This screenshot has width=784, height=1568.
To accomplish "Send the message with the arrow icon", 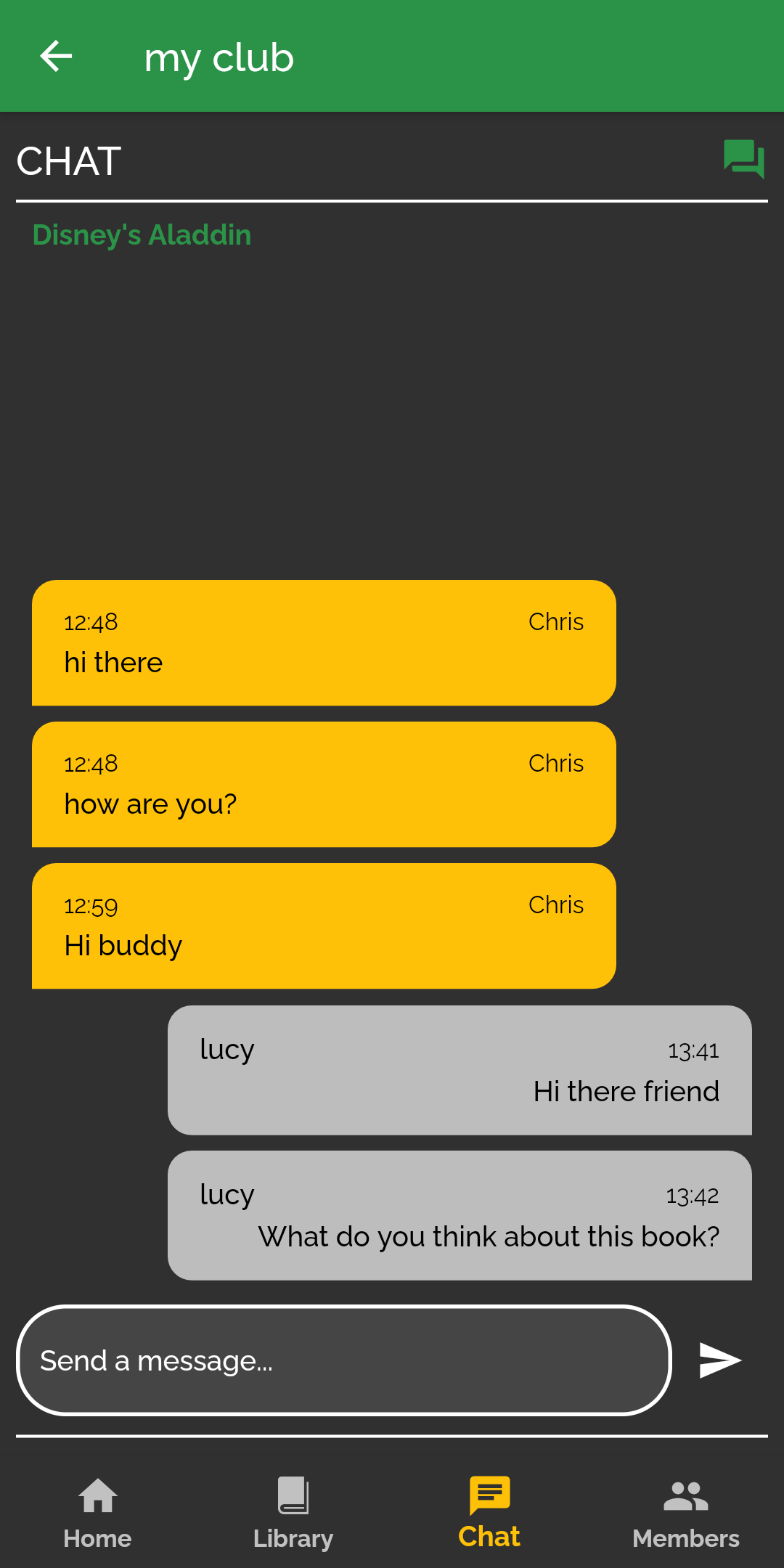I will click(x=719, y=1360).
